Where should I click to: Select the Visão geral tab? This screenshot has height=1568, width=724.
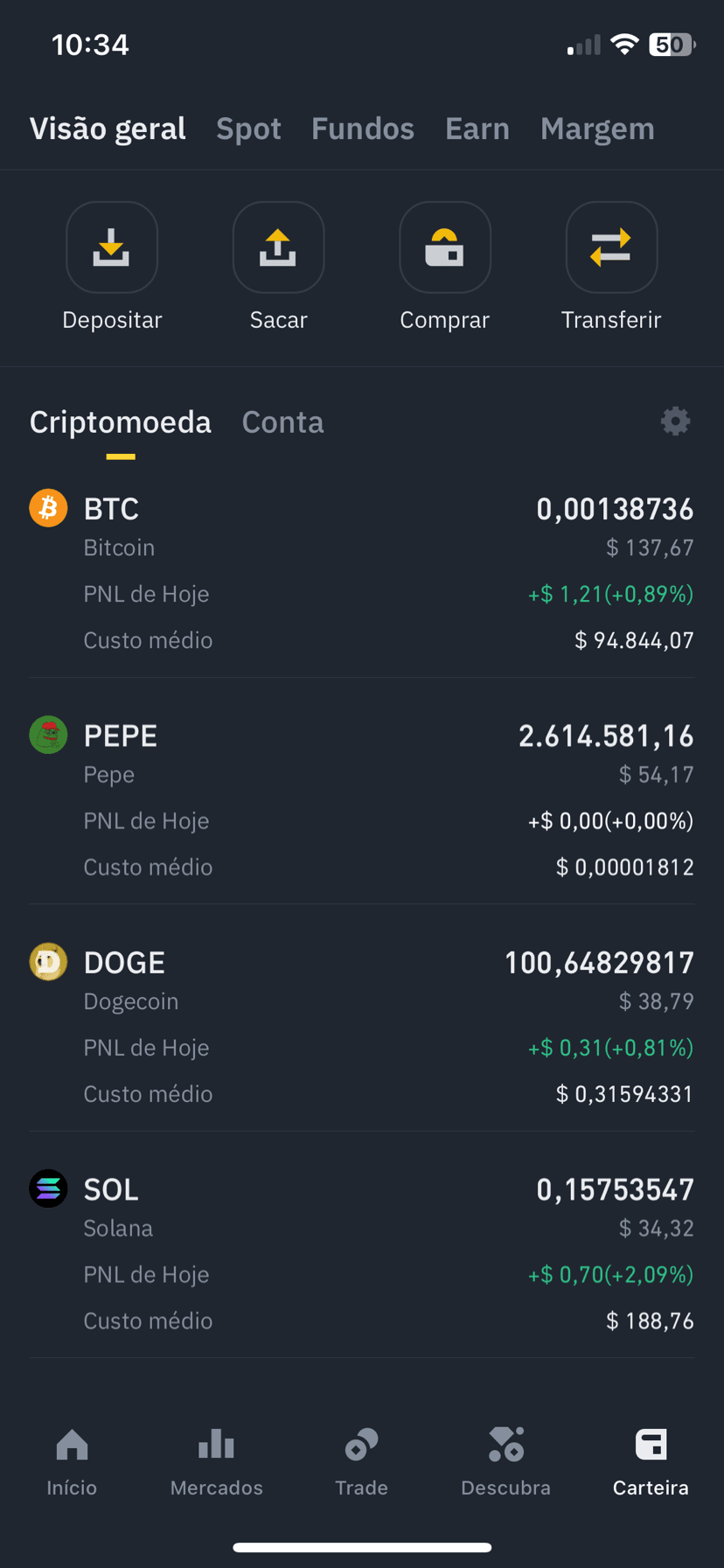(108, 129)
